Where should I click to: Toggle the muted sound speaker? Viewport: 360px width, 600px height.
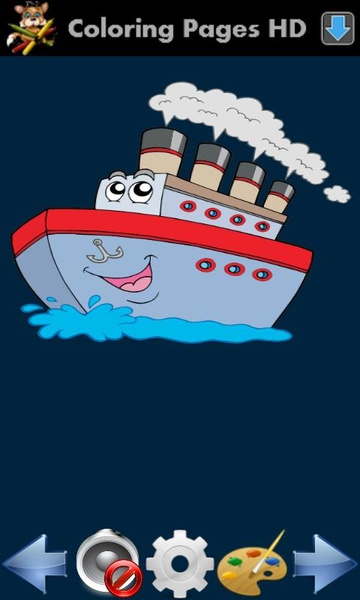point(109,564)
